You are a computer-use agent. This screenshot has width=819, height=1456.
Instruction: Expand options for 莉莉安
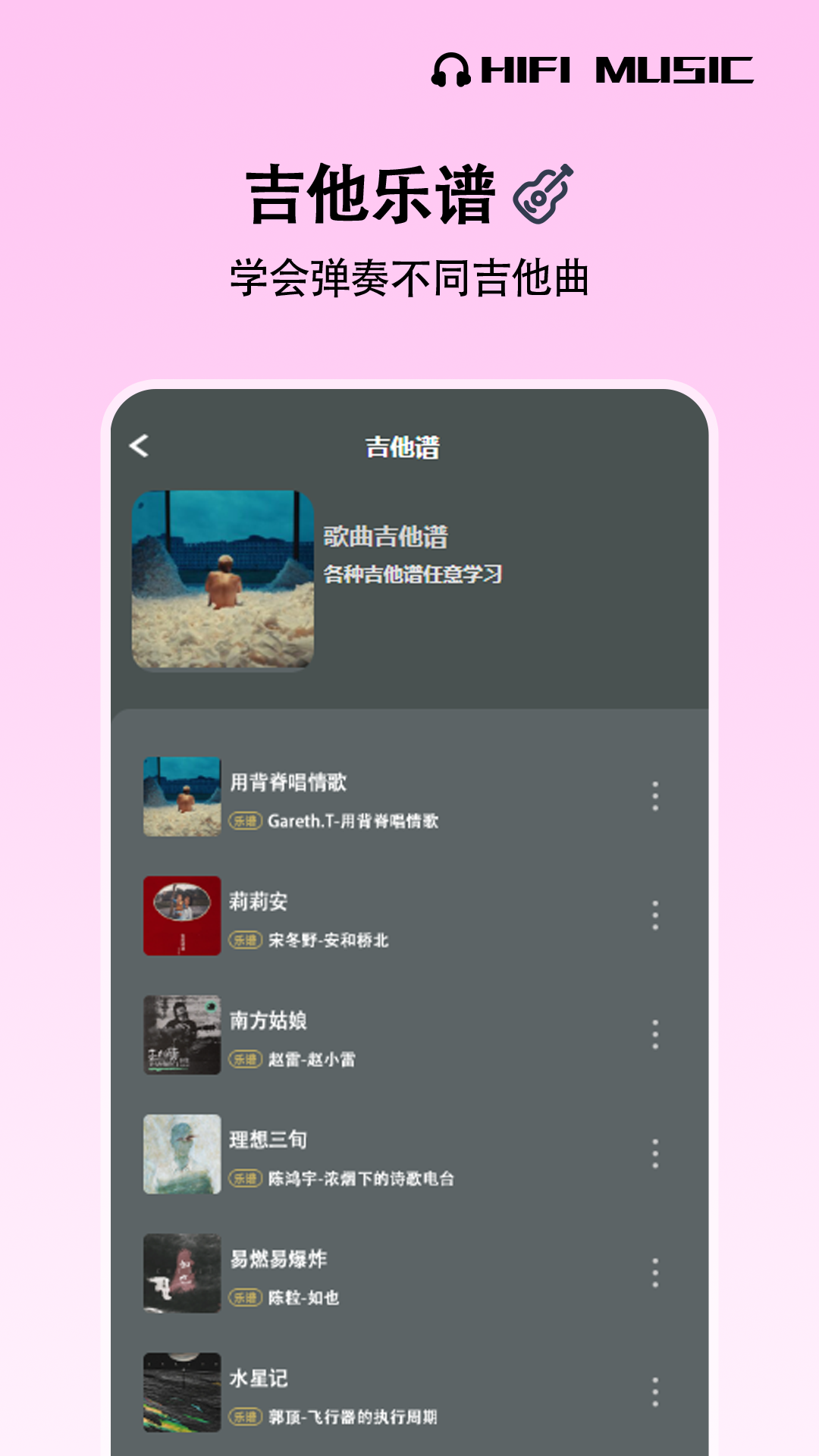tap(655, 914)
